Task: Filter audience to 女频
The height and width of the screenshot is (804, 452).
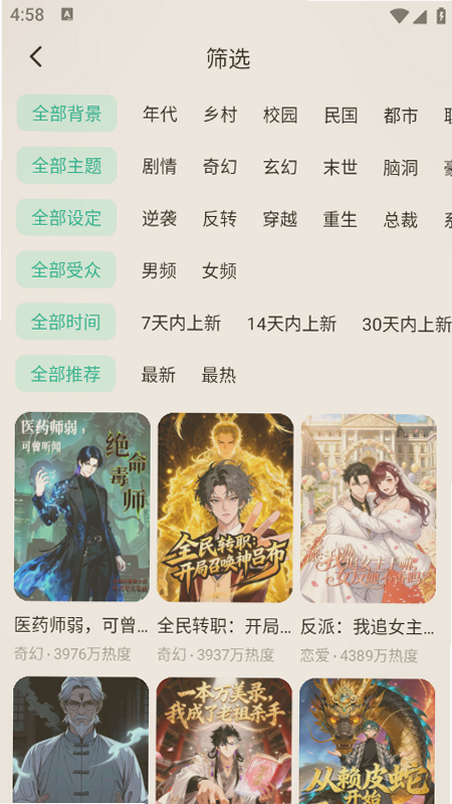Action: tap(219, 271)
